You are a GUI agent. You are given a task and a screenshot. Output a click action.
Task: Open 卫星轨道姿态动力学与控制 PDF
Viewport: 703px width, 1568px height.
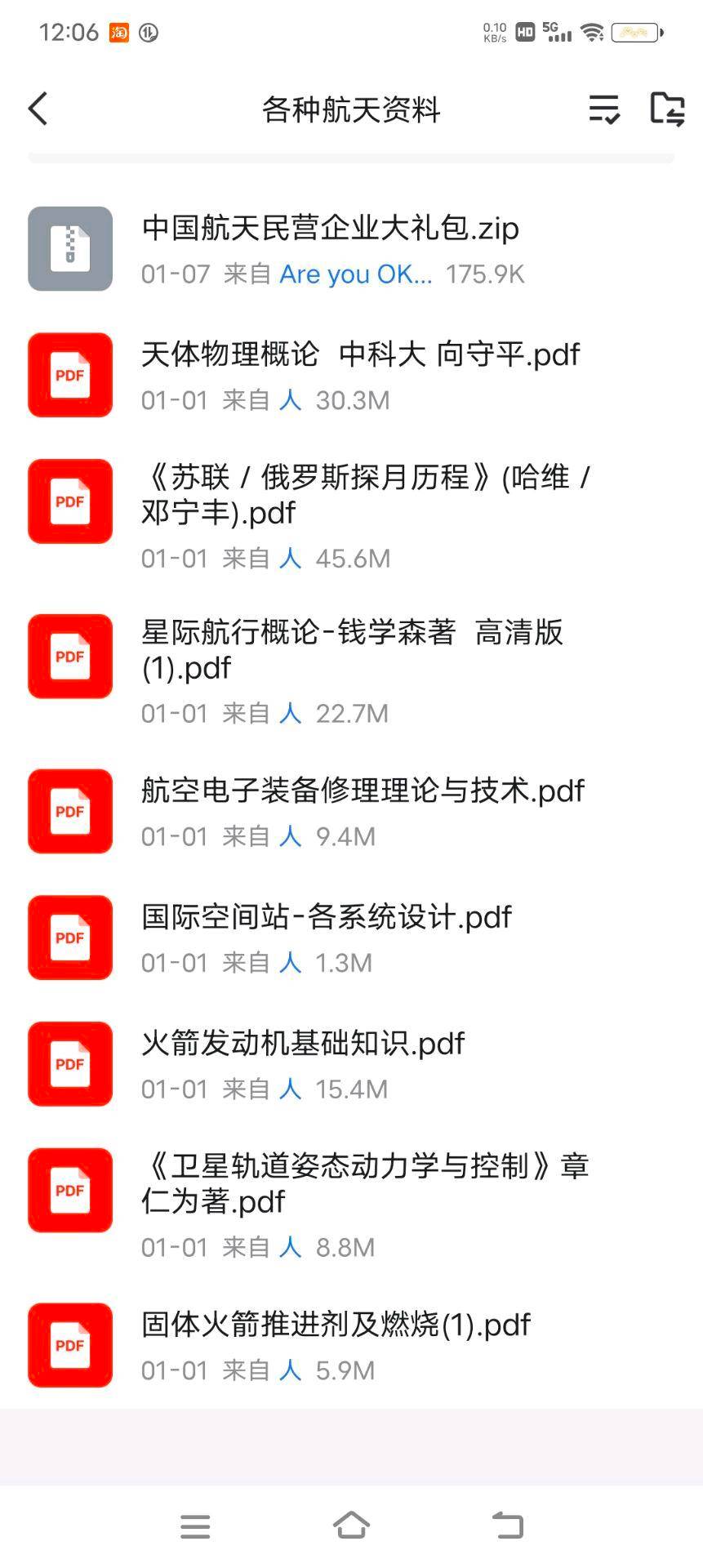point(365,1183)
